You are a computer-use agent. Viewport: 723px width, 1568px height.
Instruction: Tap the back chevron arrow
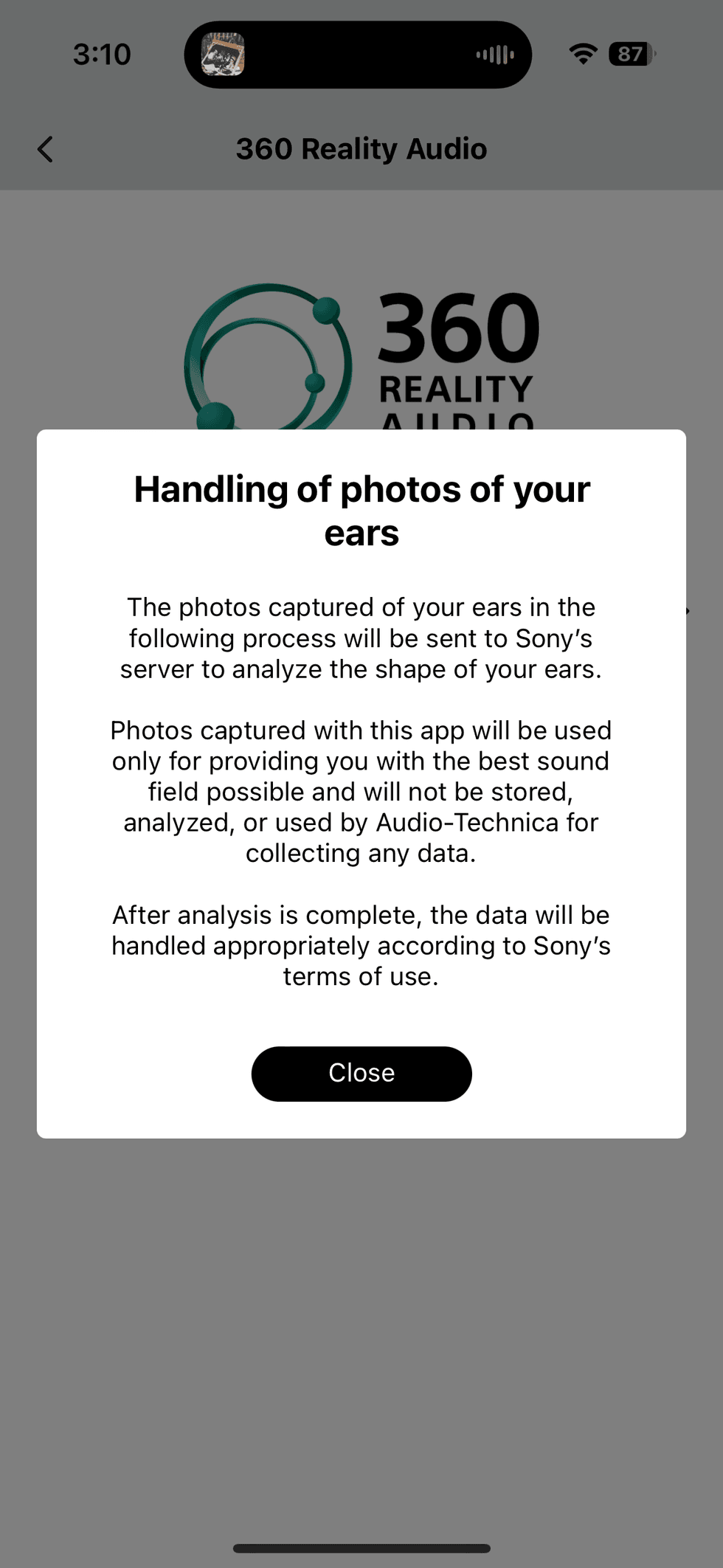pos(45,148)
